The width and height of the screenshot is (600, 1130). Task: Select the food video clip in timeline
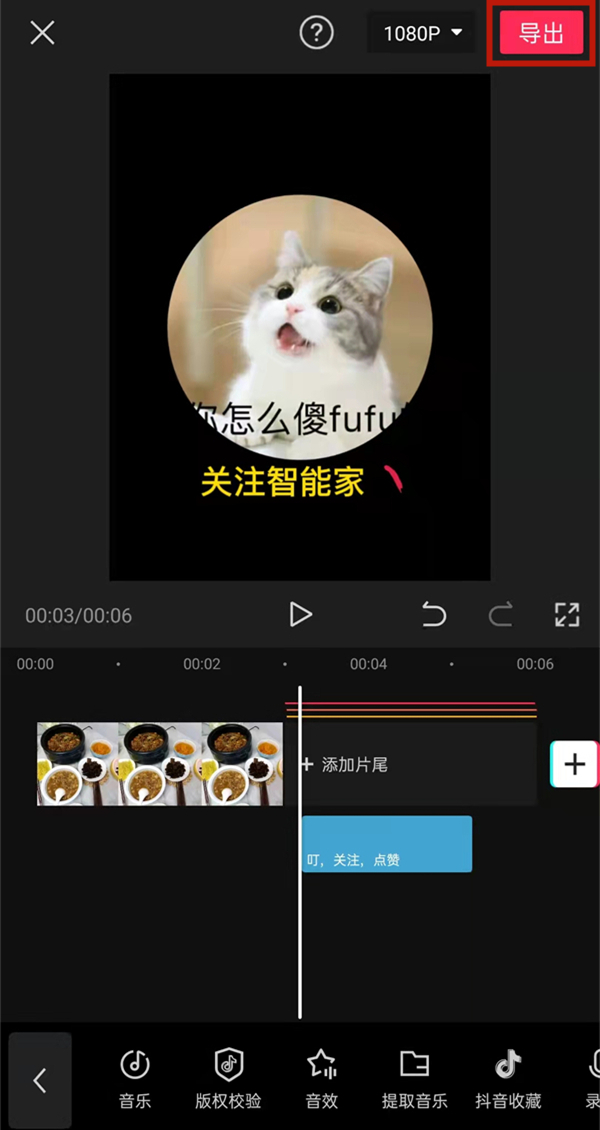click(160, 764)
